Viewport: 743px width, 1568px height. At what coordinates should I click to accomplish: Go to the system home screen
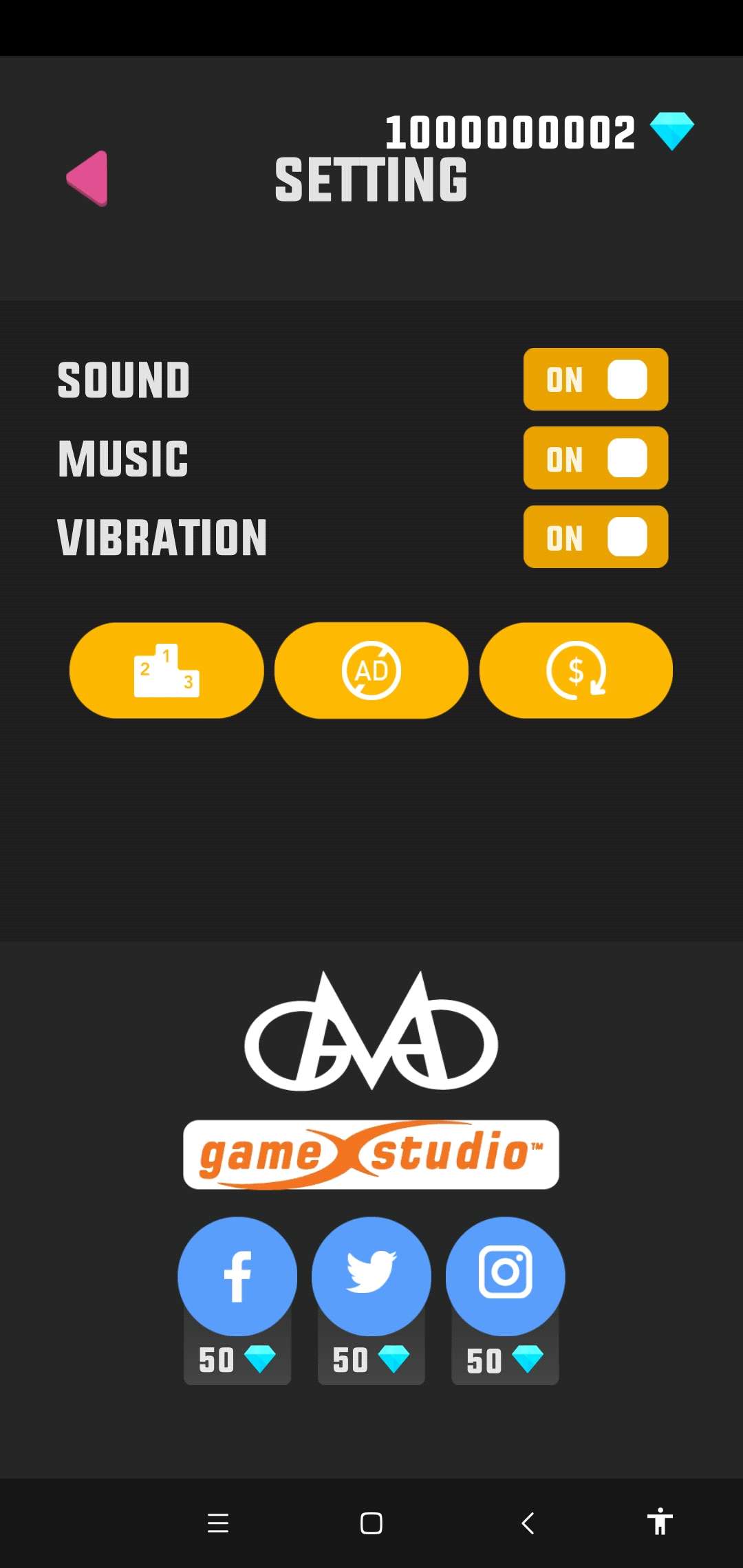tap(371, 1523)
